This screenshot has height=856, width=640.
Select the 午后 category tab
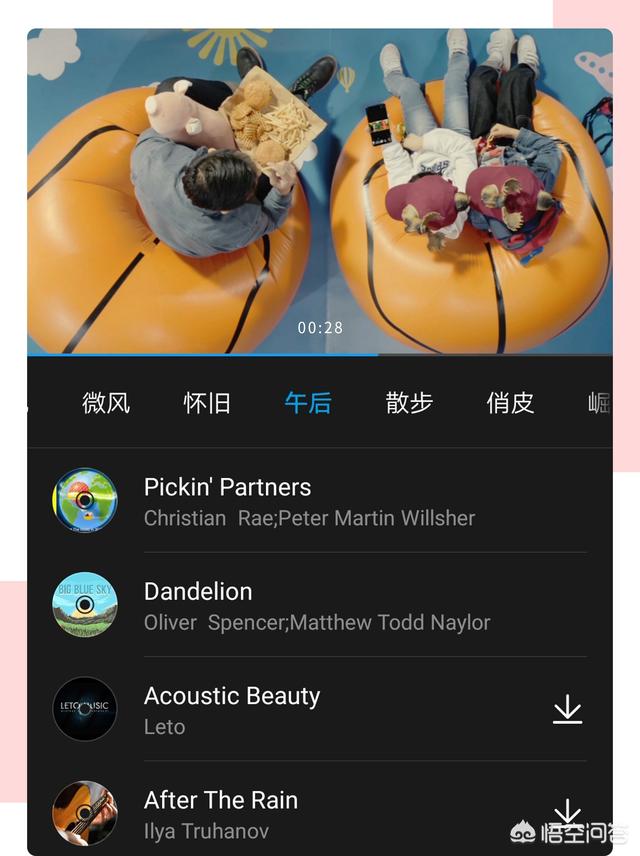tap(308, 403)
